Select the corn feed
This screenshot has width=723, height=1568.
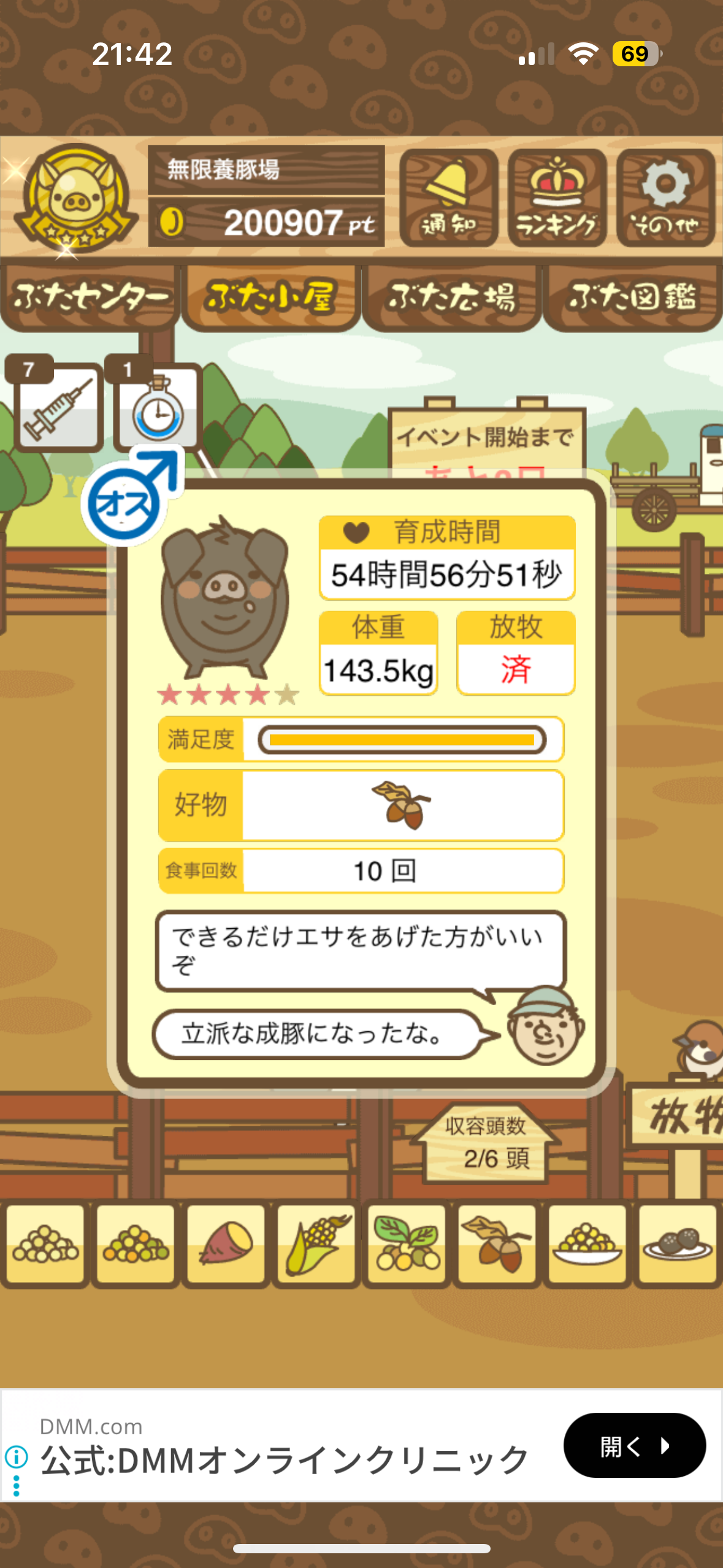(316, 1243)
